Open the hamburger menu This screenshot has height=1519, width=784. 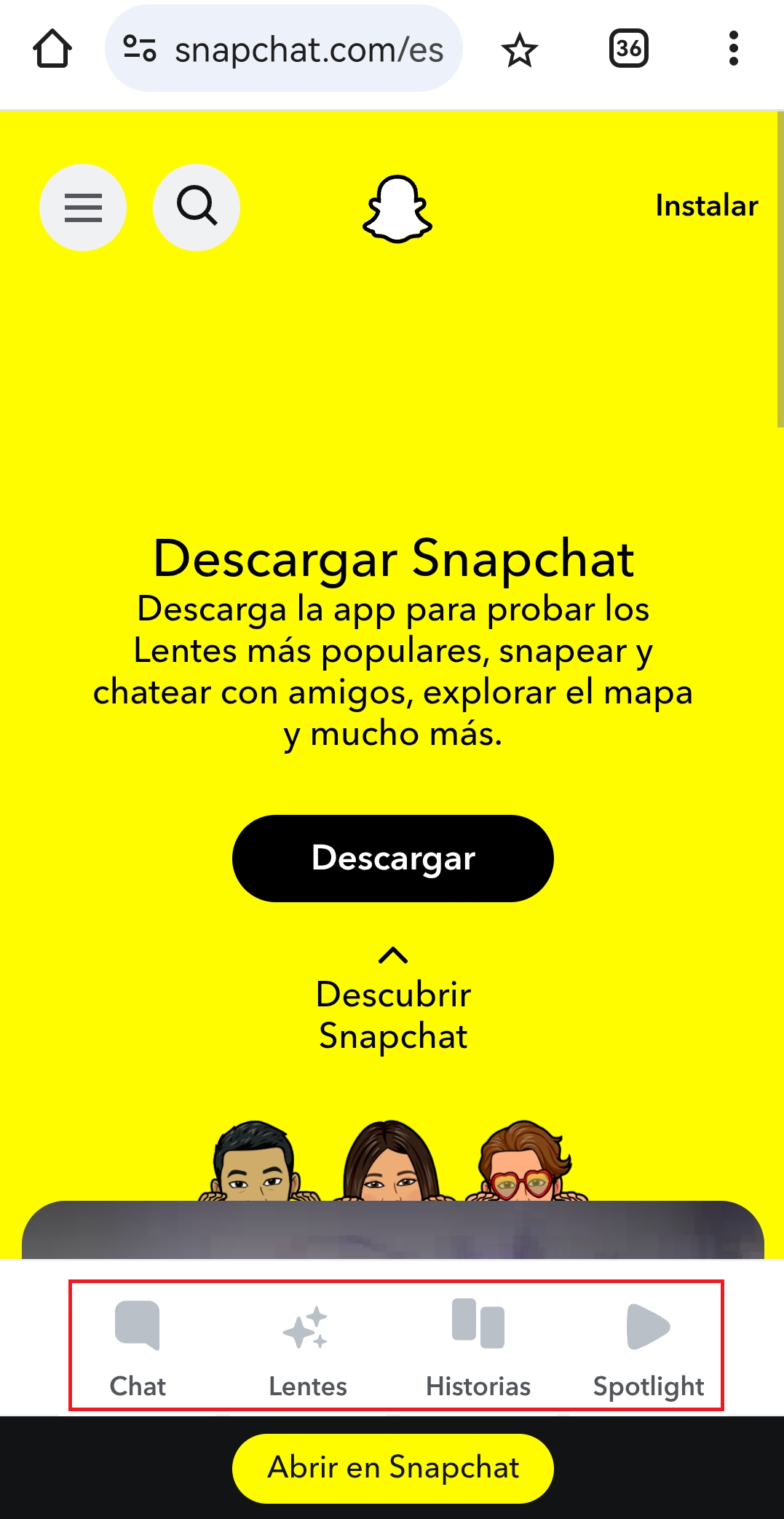83,208
